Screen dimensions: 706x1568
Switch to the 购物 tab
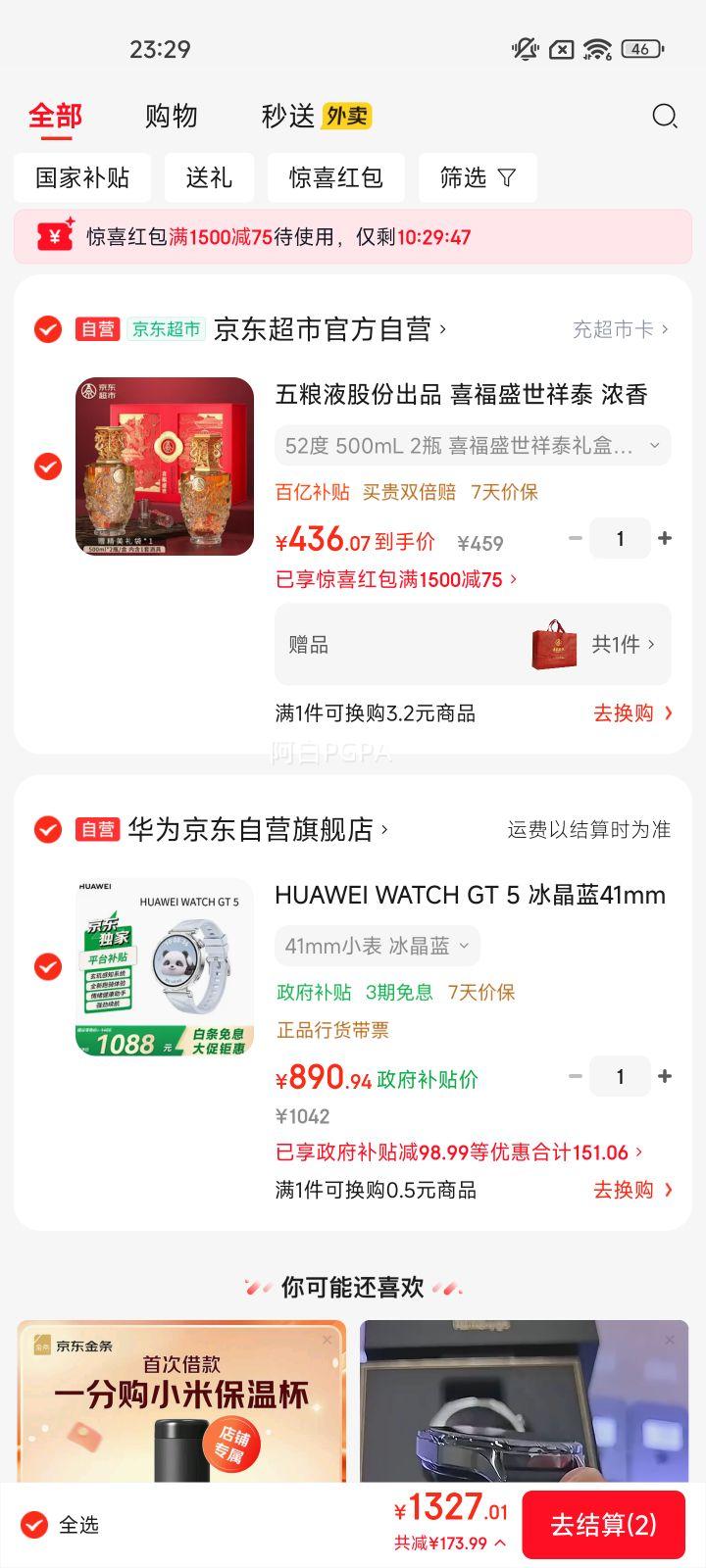172,116
